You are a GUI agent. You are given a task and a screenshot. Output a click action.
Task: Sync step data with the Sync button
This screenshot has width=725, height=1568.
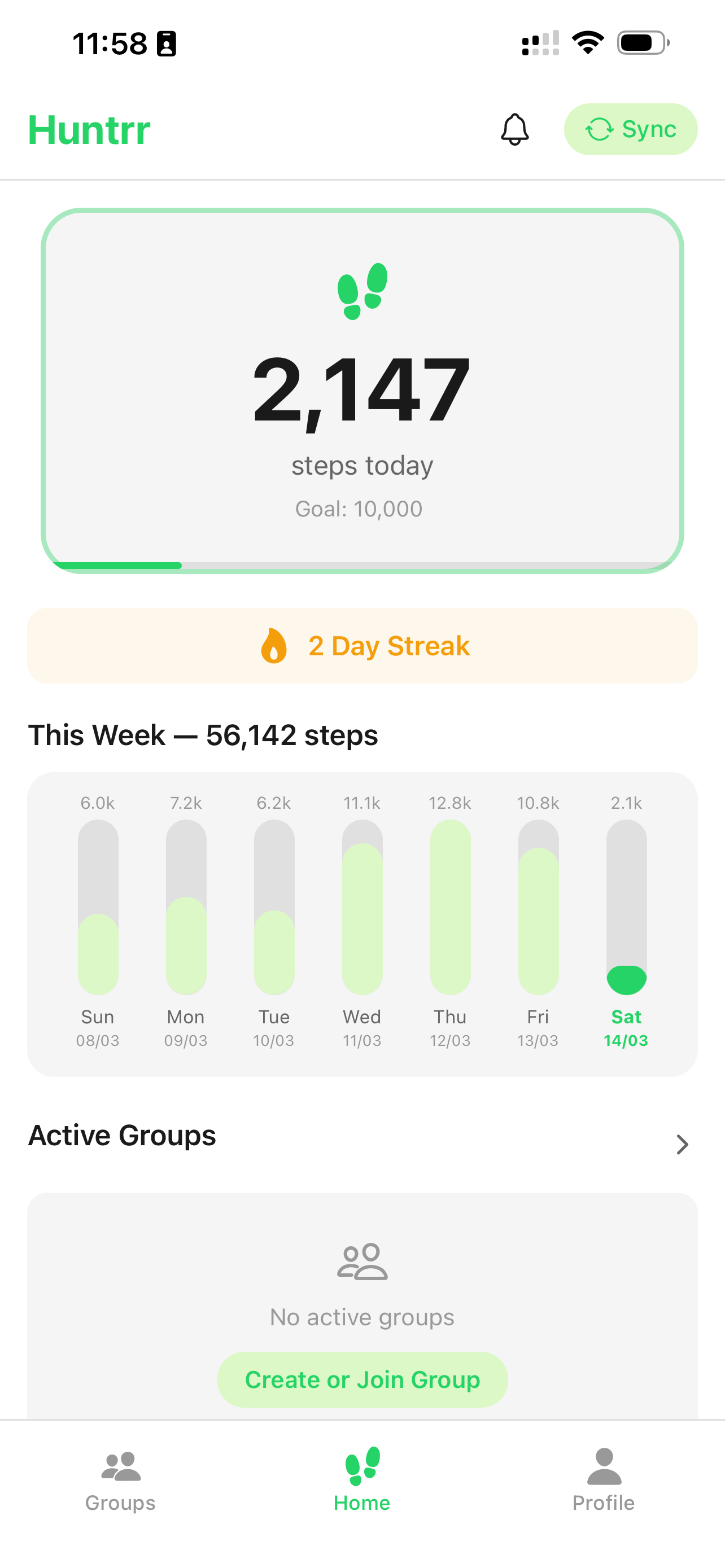630,129
